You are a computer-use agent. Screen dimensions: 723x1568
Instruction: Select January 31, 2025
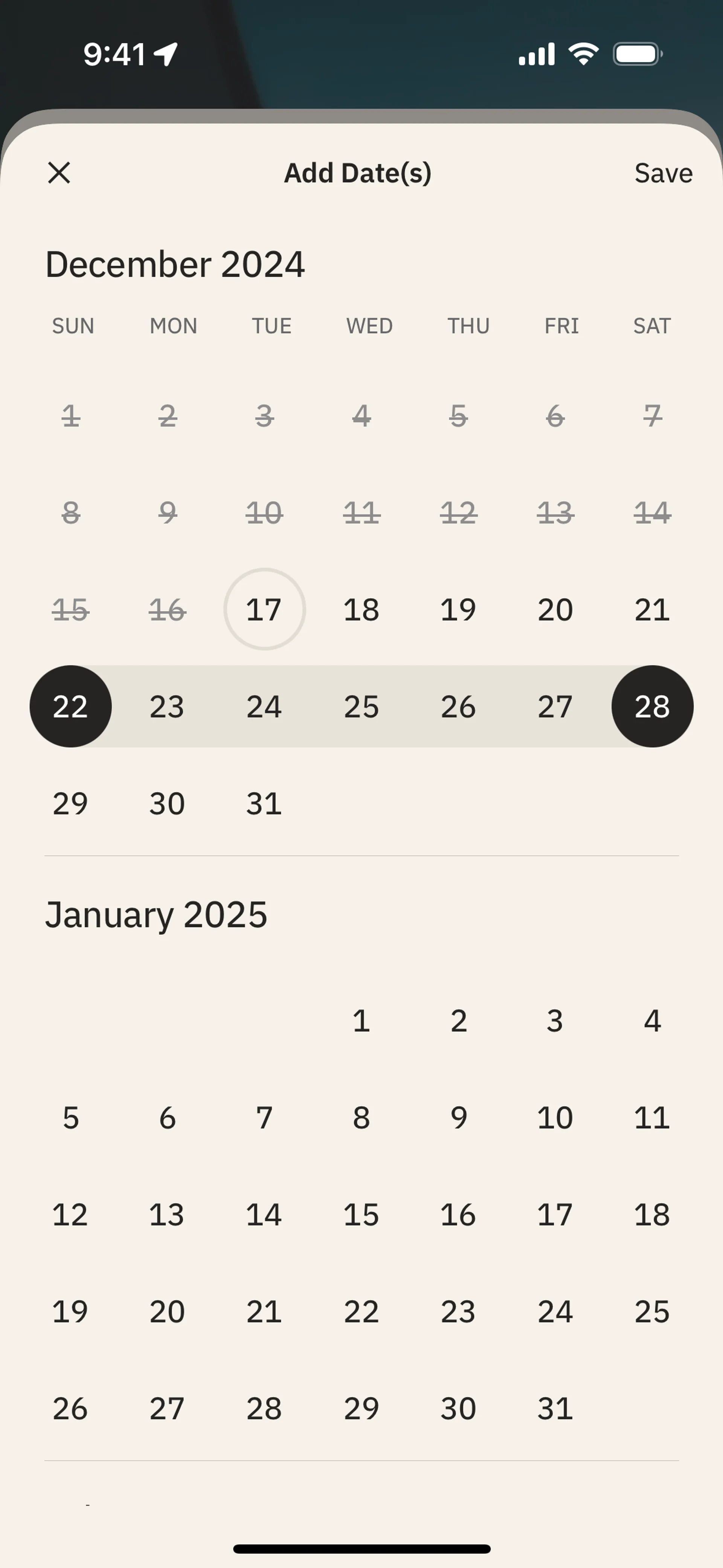[555, 1408]
